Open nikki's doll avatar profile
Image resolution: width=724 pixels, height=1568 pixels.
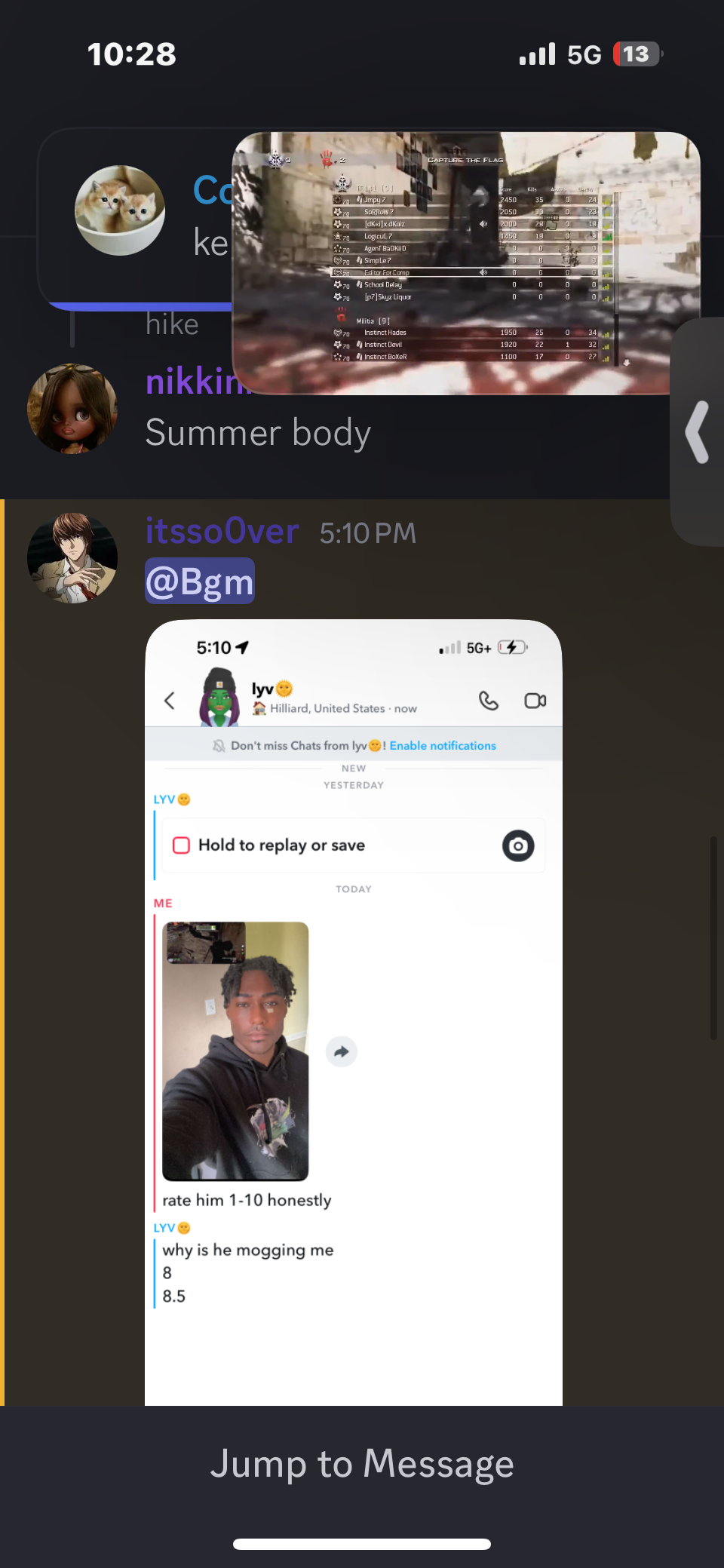coord(72,409)
